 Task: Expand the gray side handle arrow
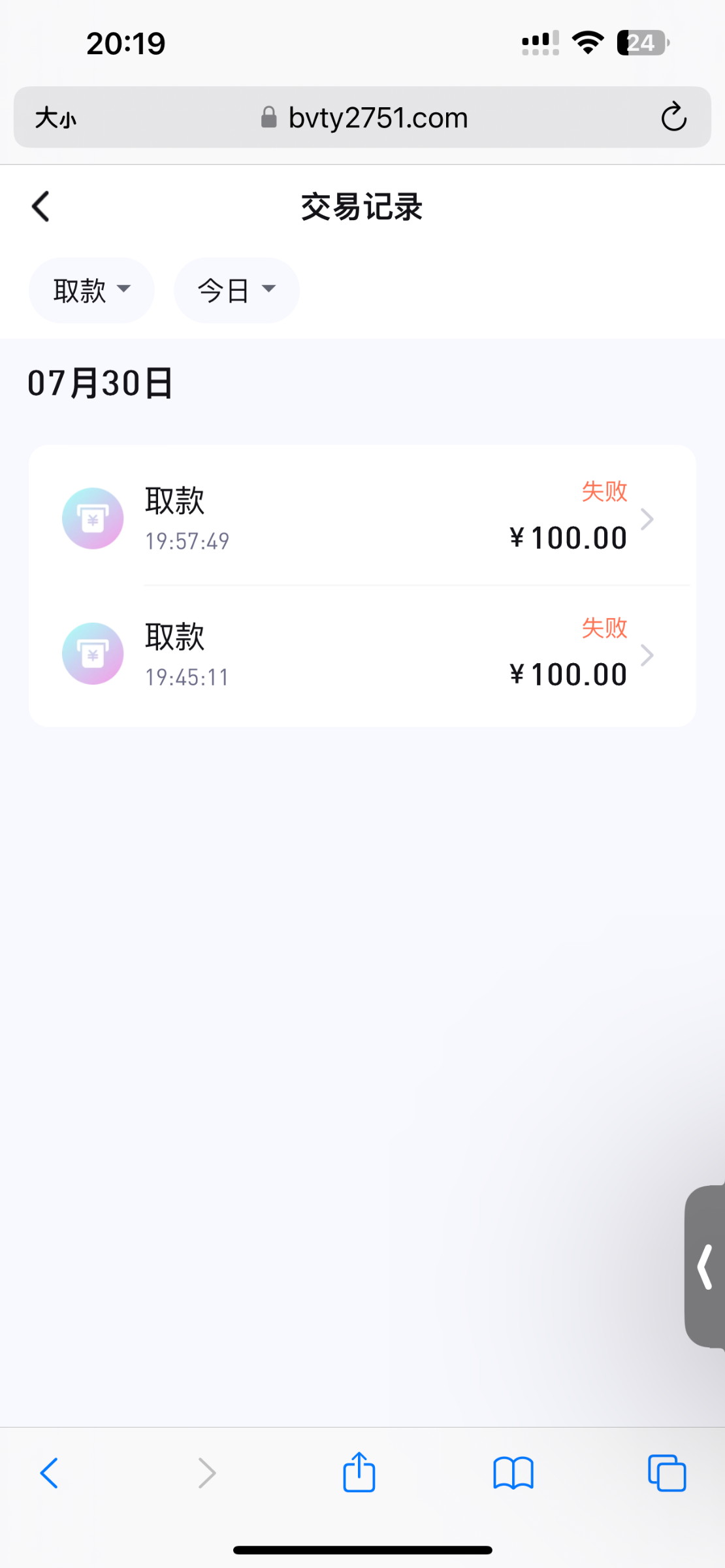(x=705, y=1266)
